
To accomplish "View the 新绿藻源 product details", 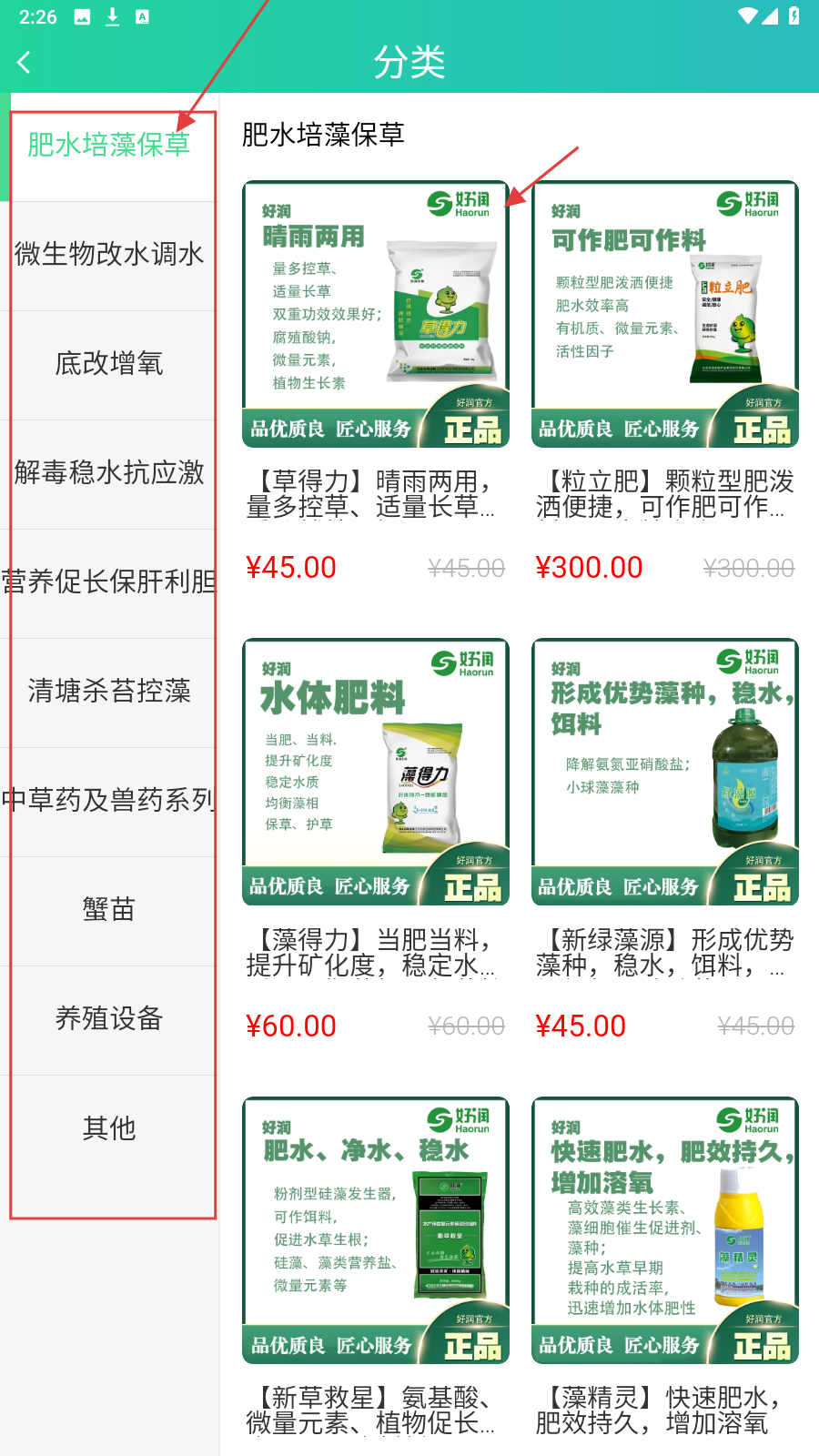I will 665,773.
